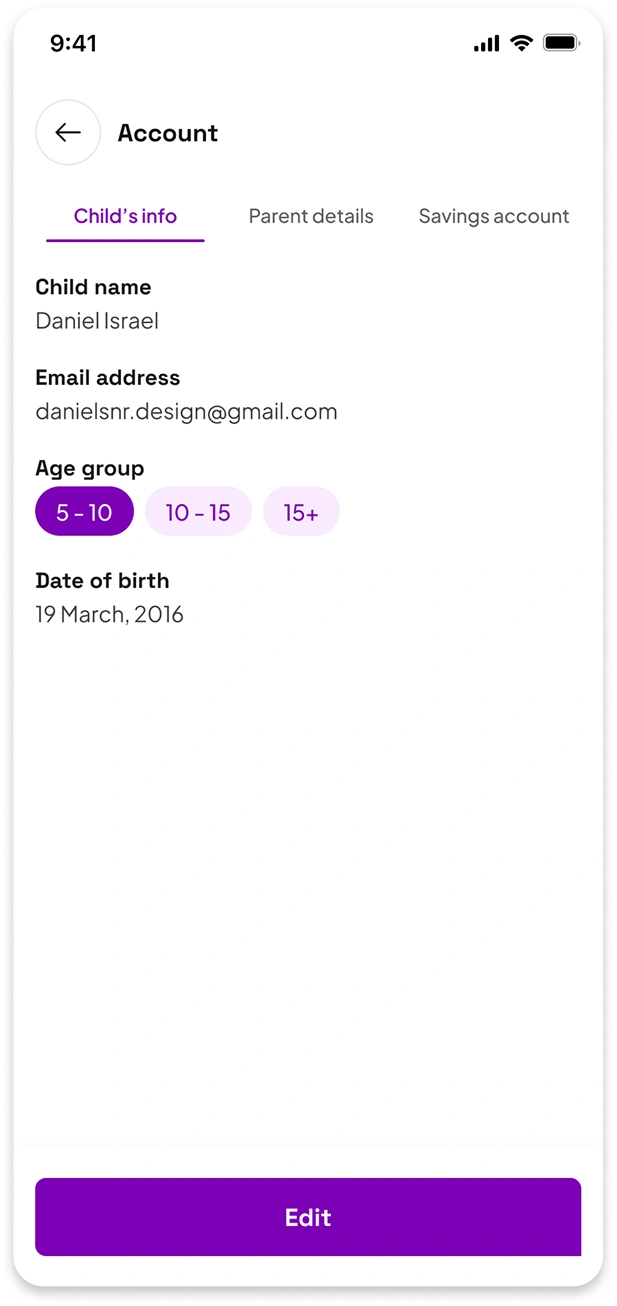Pick the 15+ age group chip
Viewport: 617px width, 1306px height.
(x=301, y=512)
